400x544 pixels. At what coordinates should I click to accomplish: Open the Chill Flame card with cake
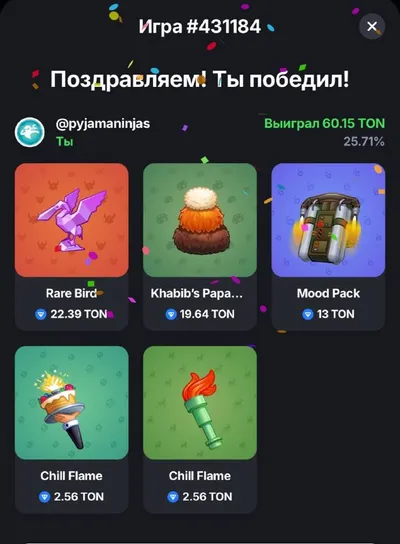[71, 430]
